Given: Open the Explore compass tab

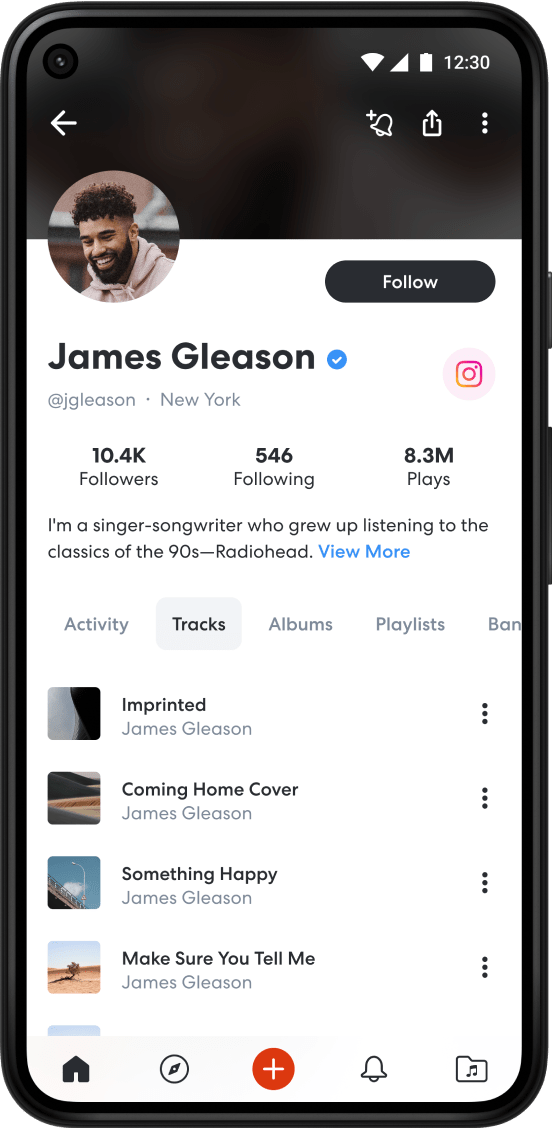Looking at the screenshot, I should (x=174, y=1070).
